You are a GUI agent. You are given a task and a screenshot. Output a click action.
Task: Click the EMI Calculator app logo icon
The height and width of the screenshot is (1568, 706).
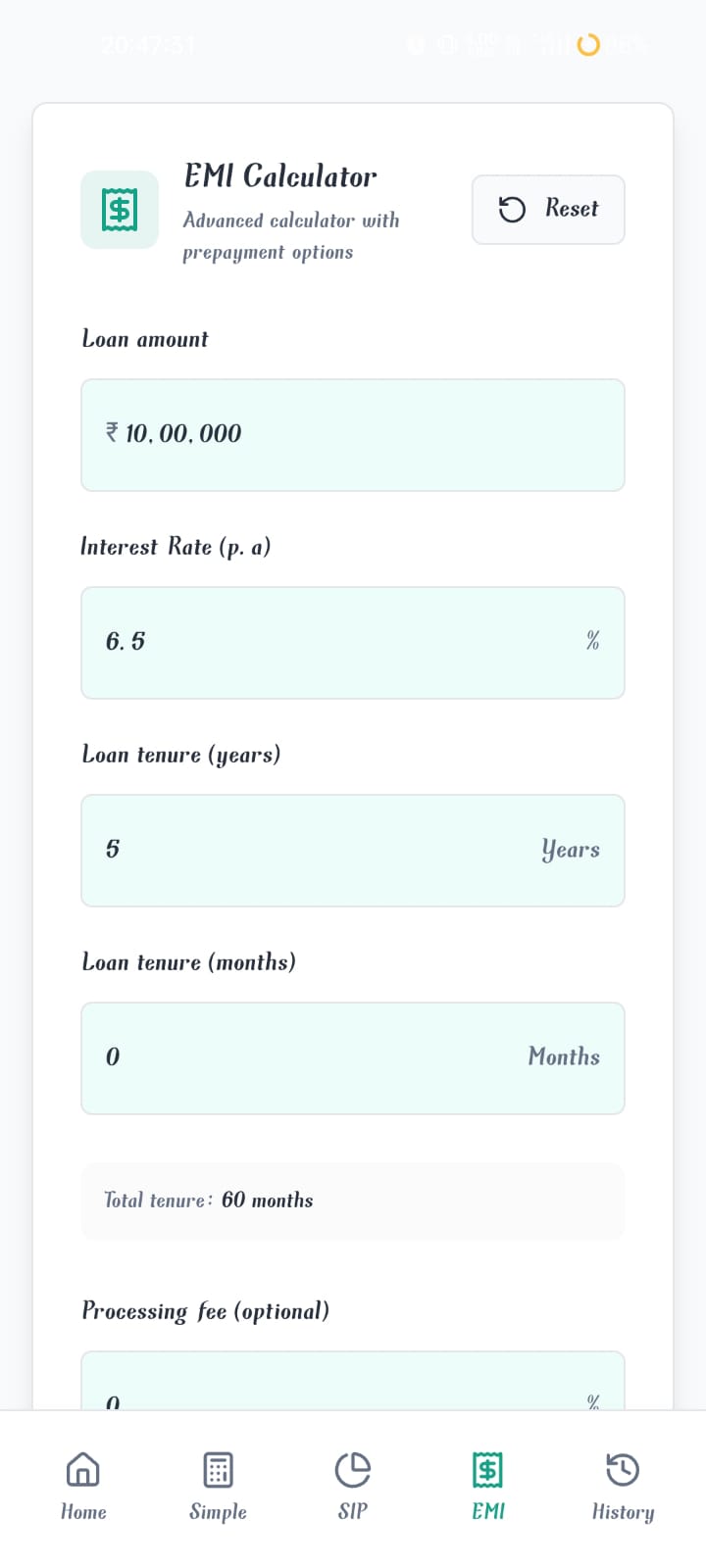(119, 209)
